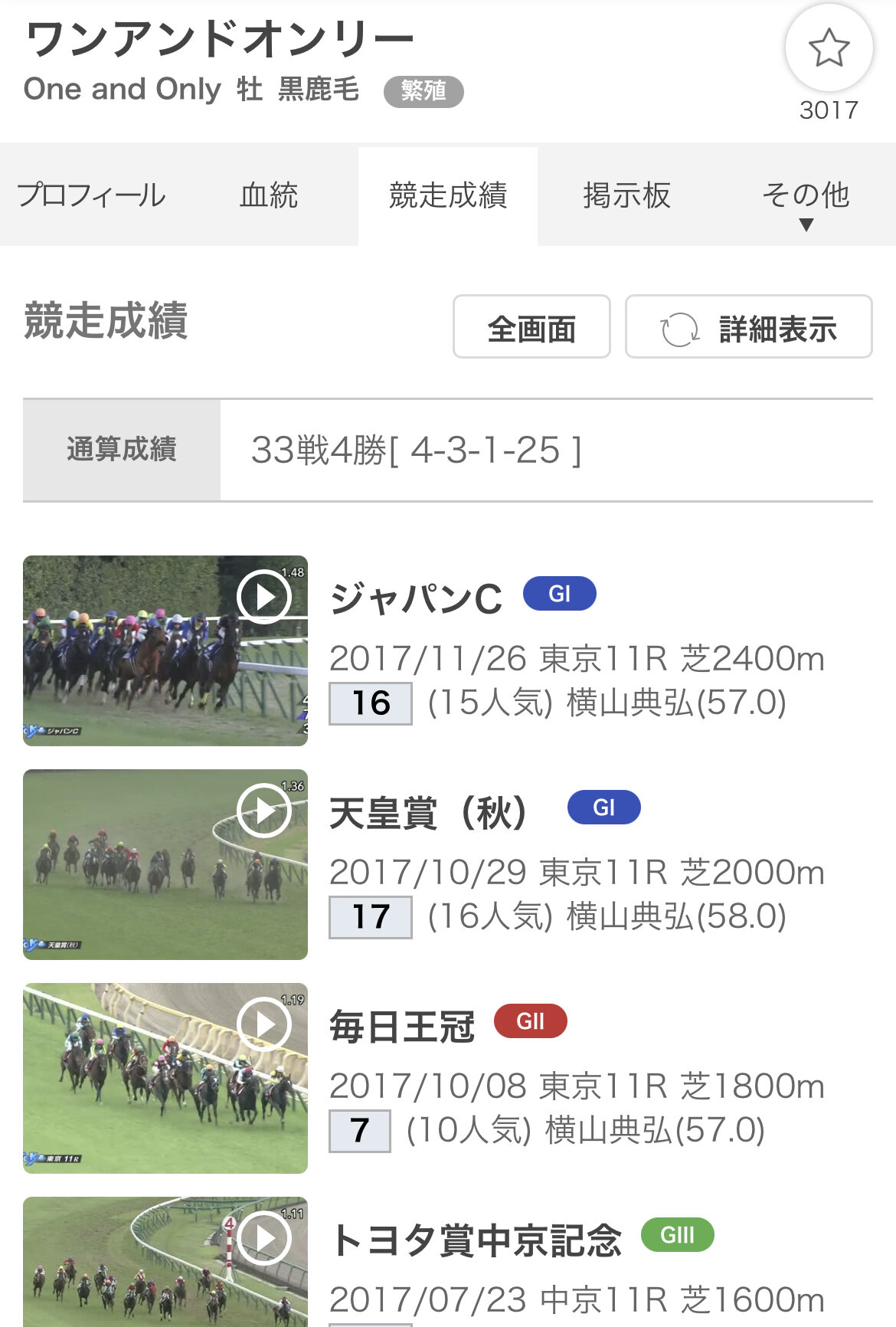Switch to the プロフィール tab
896x1327 pixels.
90,196
